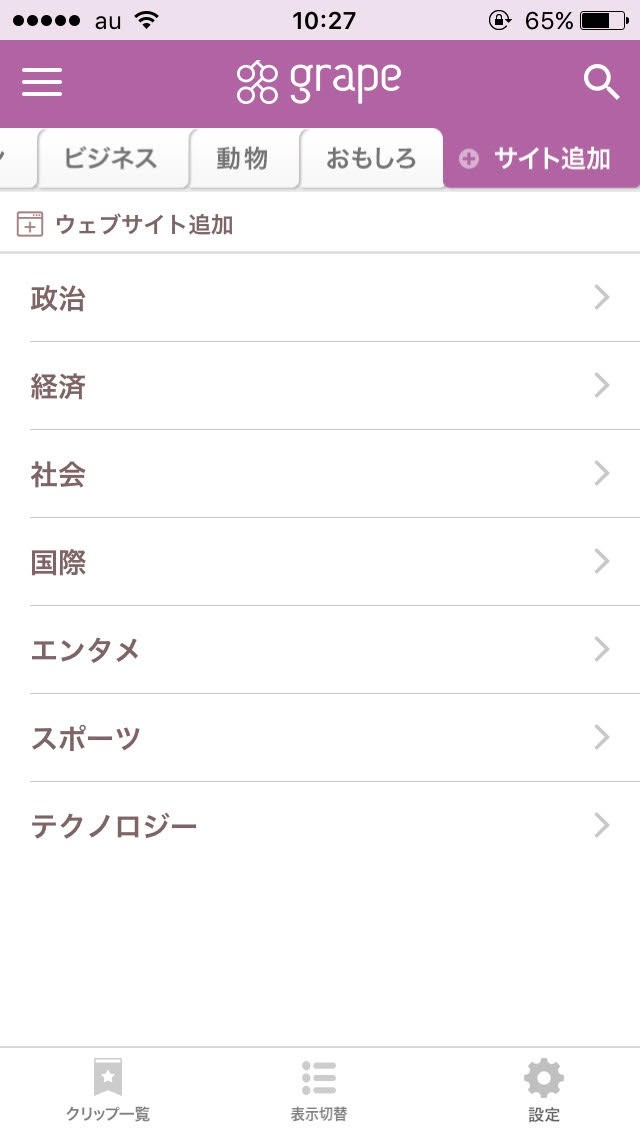Switch to the ビジネス tab

tap(111, 158)
